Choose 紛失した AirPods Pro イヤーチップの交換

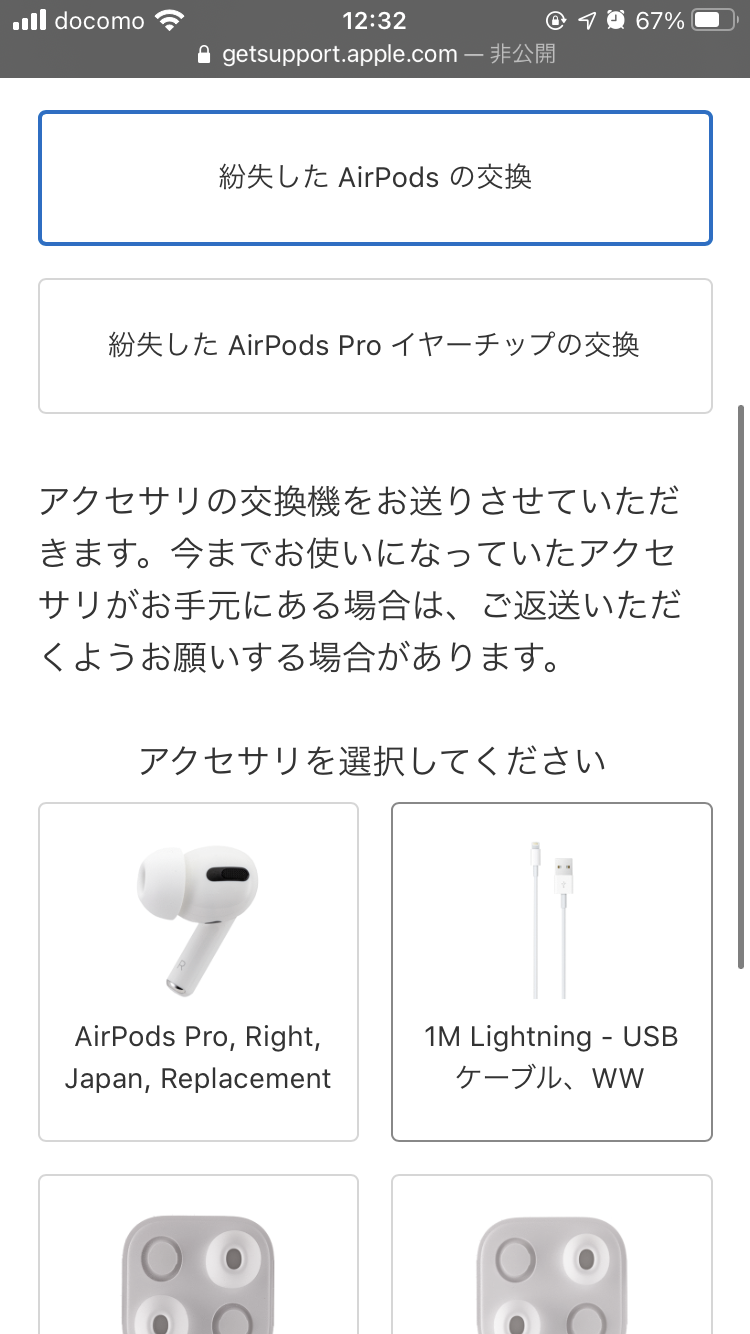(375, 346)
